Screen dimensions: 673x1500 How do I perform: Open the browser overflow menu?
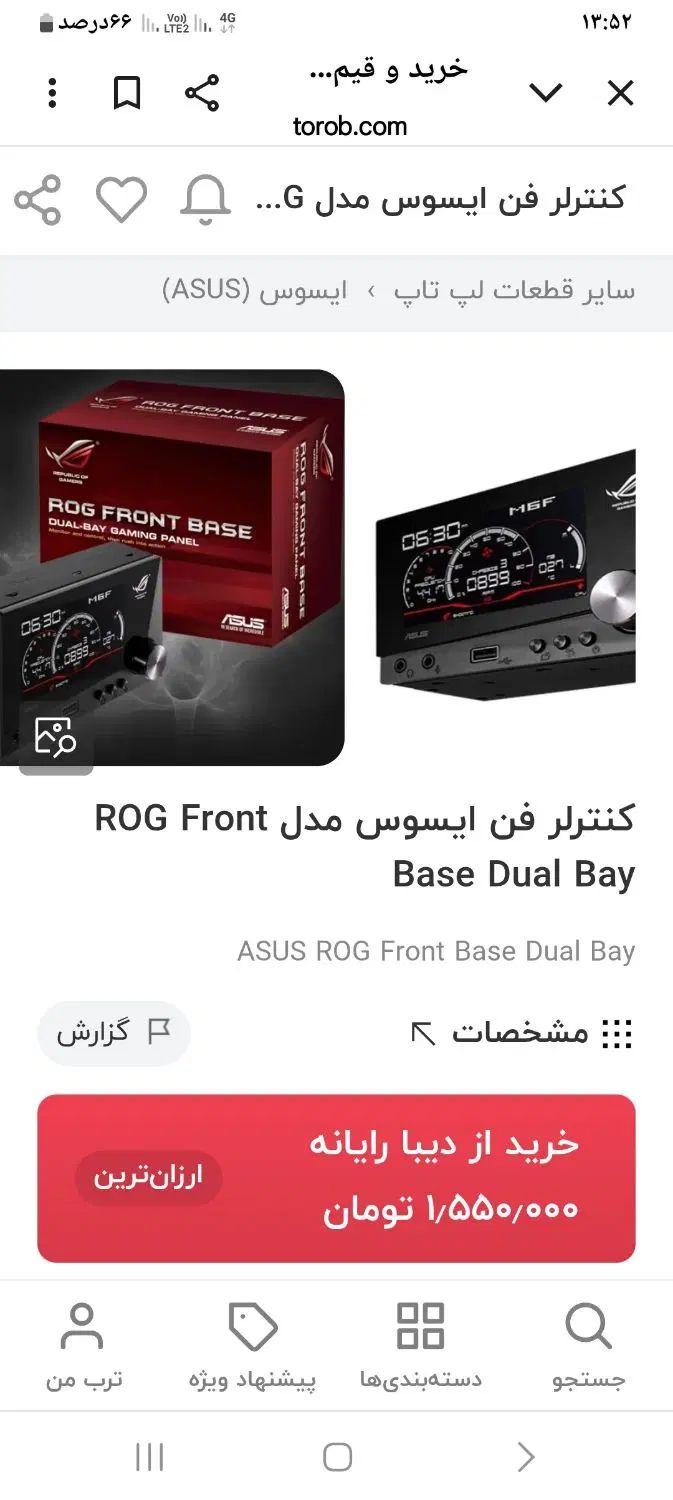pyautogui.click(x=52, y=94)
